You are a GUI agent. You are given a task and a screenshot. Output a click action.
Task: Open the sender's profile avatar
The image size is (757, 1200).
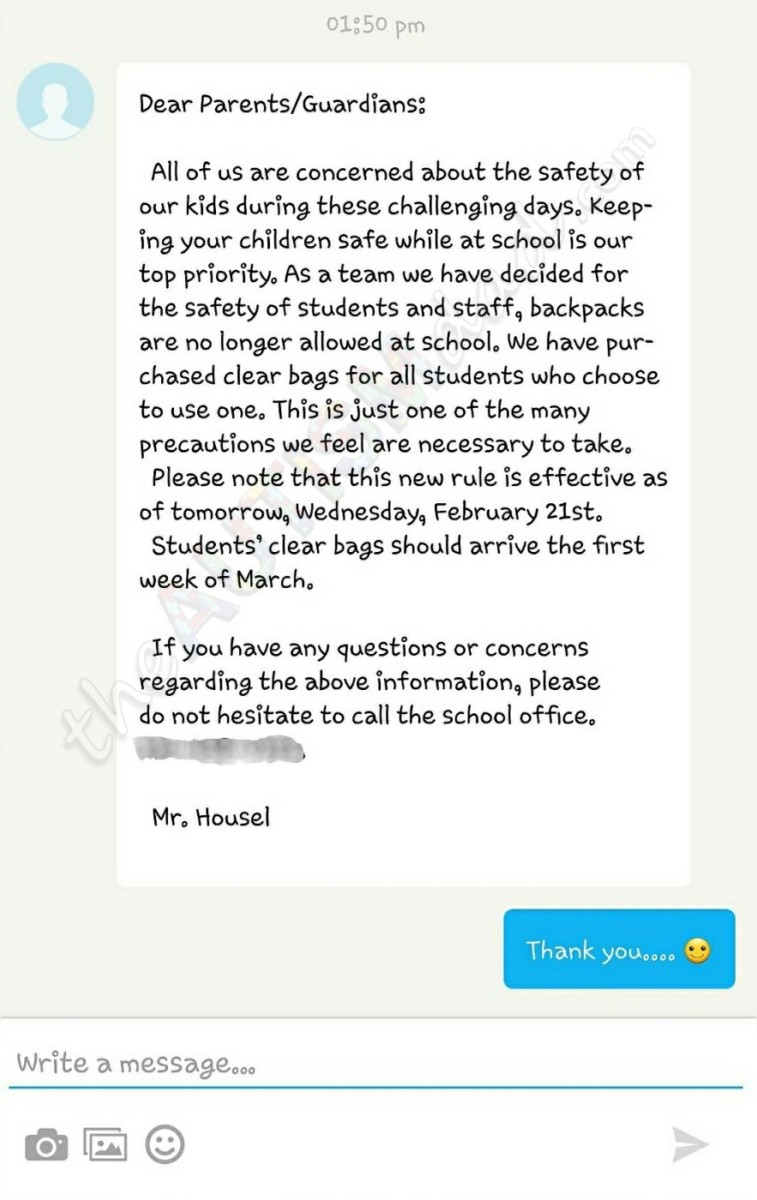[x=56, y=101]
